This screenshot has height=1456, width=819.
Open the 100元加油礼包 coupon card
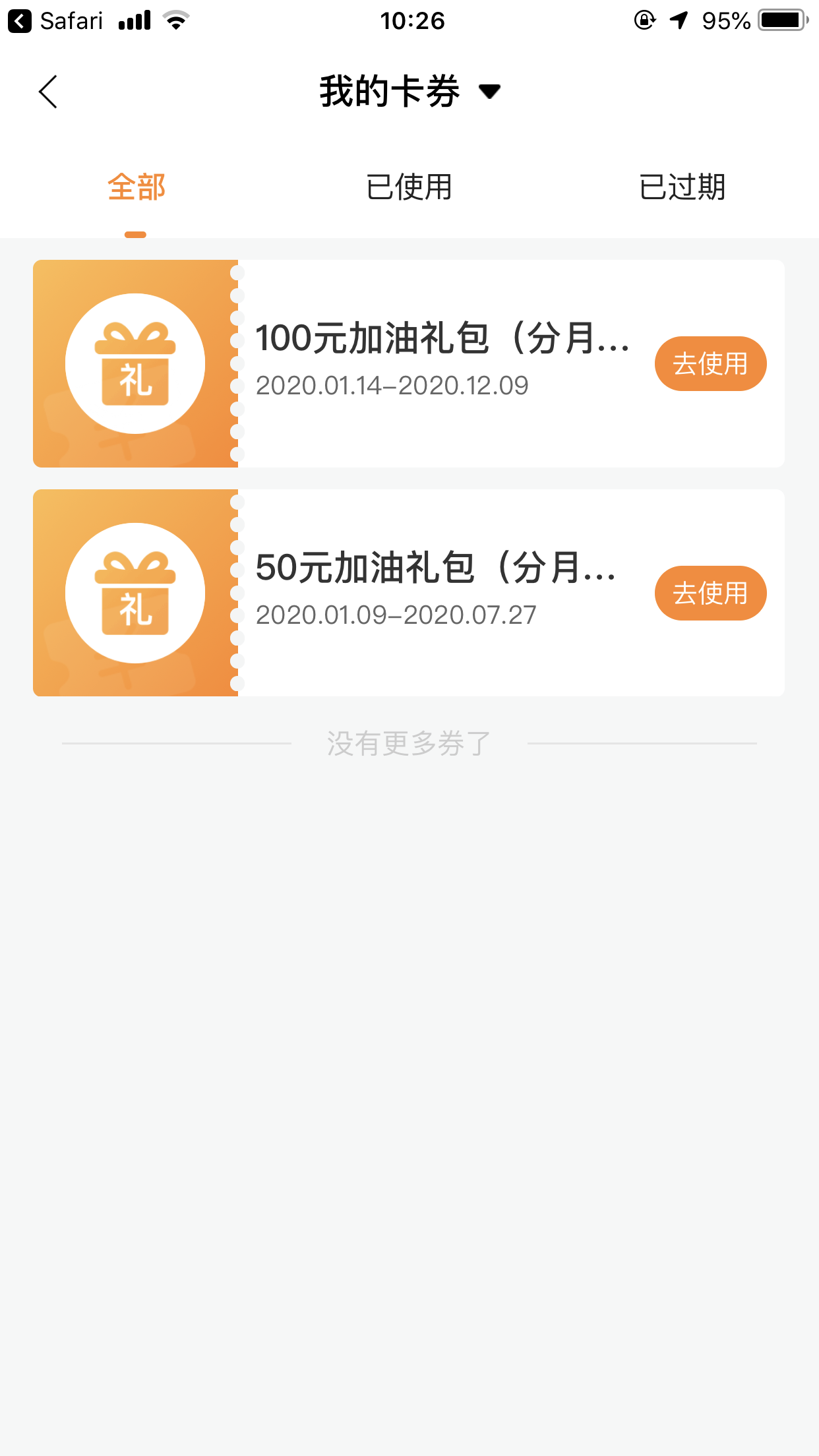[x=409, y=363]
